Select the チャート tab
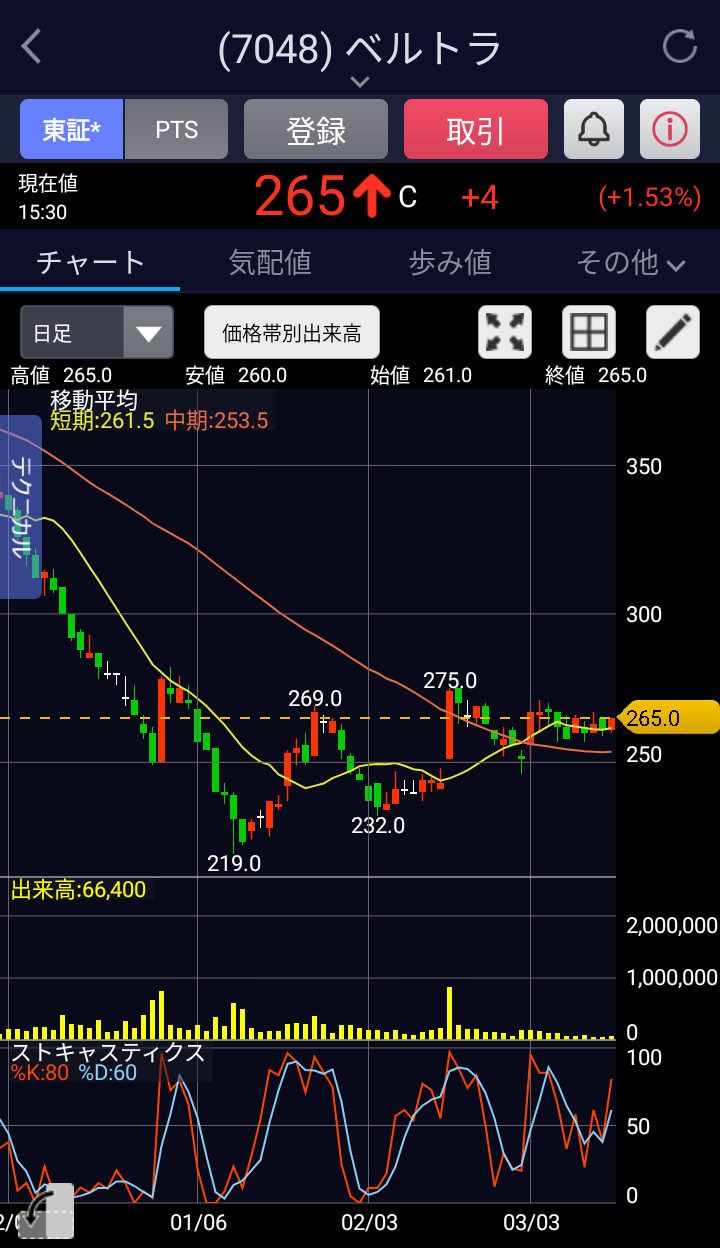 pyautogui.click(x=91, y=263)
